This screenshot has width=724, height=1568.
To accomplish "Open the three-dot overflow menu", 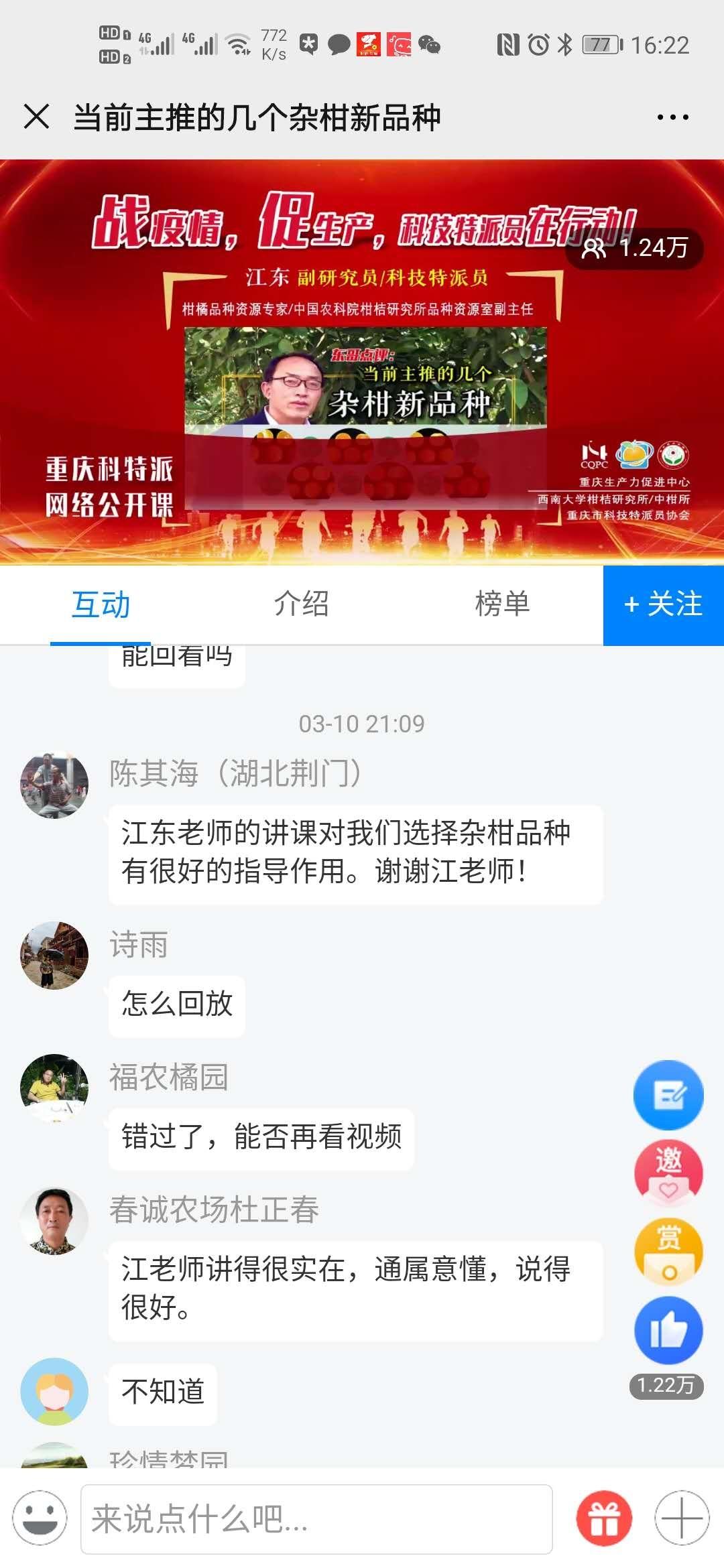I will point(672,117).
